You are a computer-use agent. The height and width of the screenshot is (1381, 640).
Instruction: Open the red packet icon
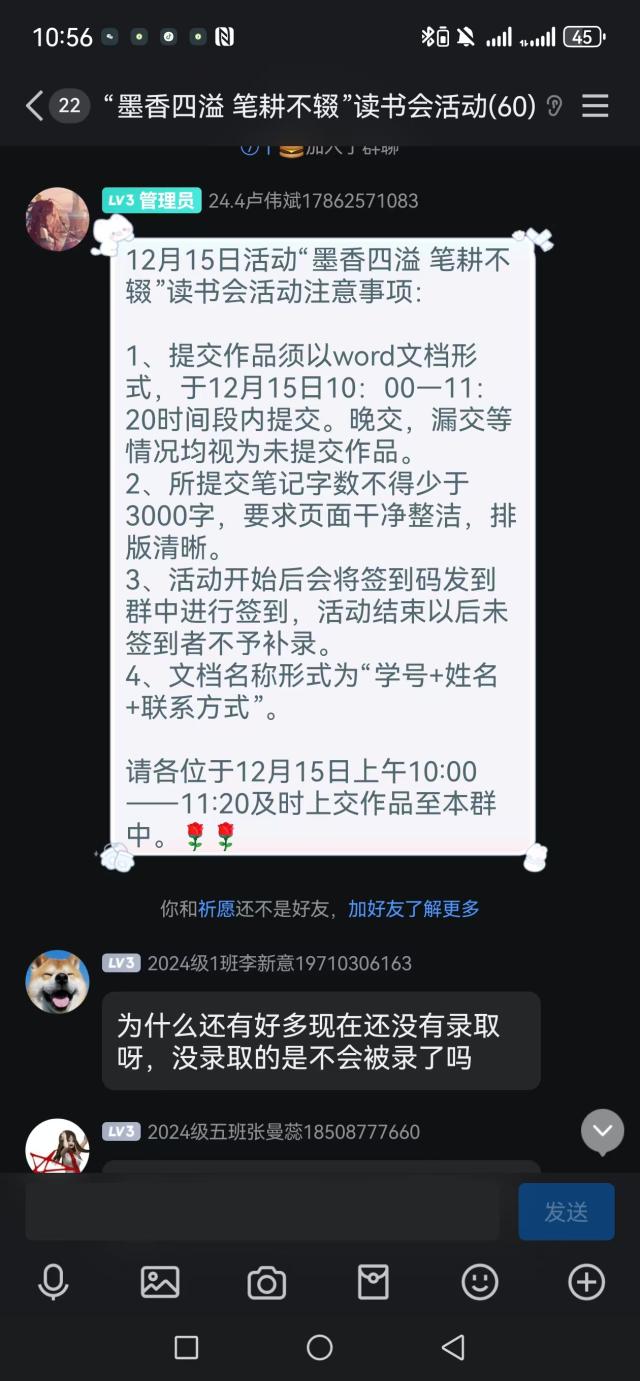click(x=373, y=1282)
